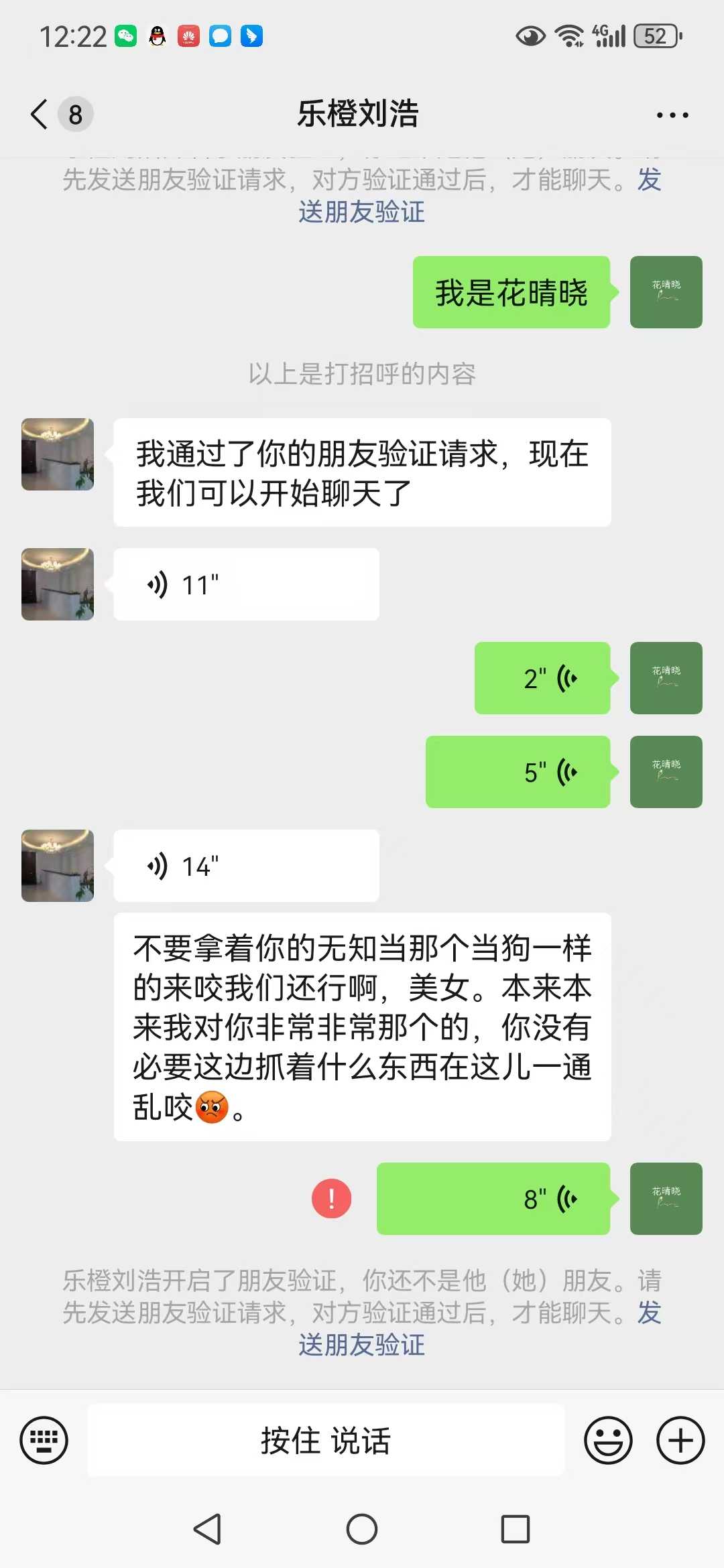Image resolution: width=724 pixels, height=1568 pixels.
Task: Play the sent 5-second voice message
Action: tap(518, 772)
